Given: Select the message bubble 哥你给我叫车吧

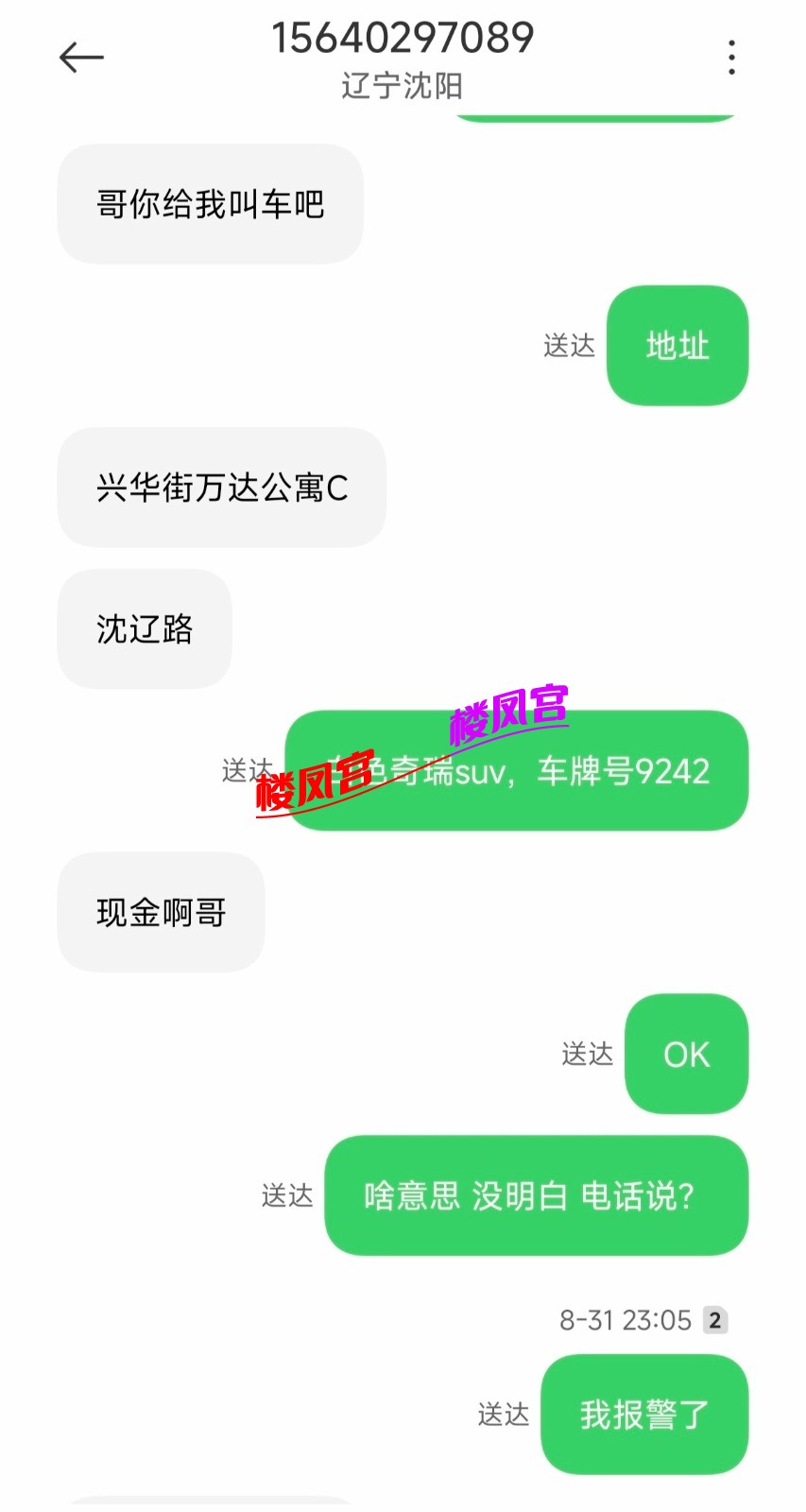Looking at the screenshot, I should pyautogui.click(x=210, y=204).
